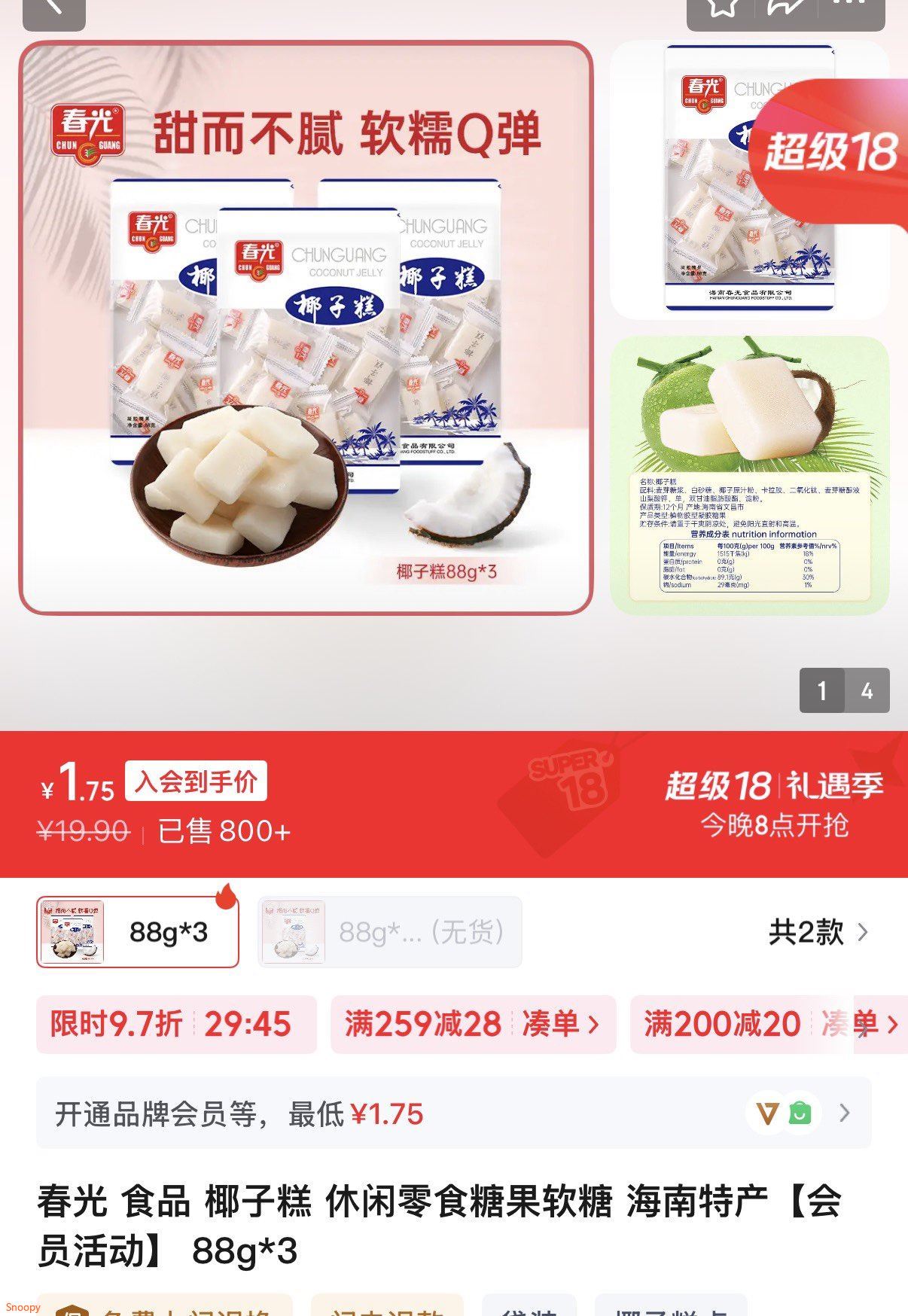Tap the 入会到手价 member price tag
The width and height of the screenshot is (908, 1316).
(x=196, y=782)
